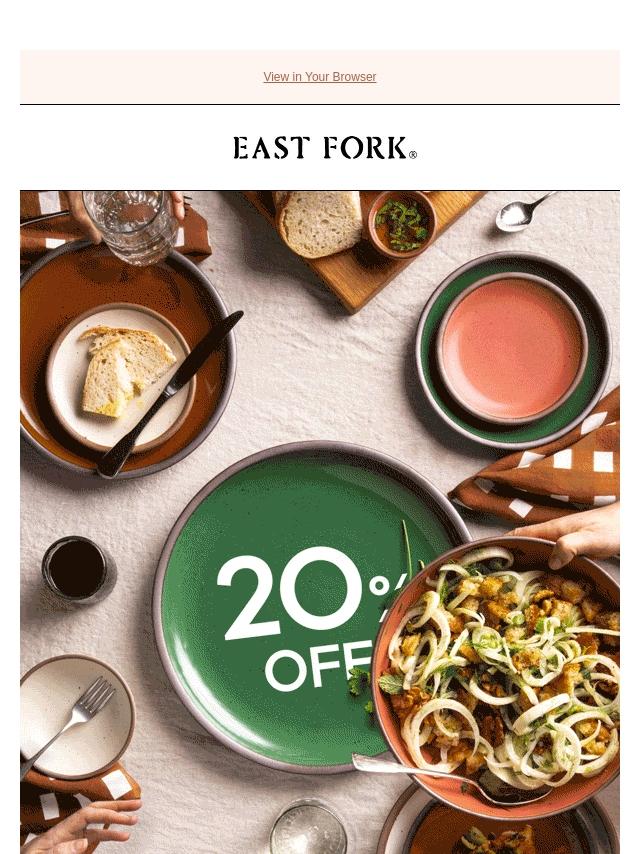Viewport: 640px width, 854px height.
Task: Open the View in Your Browser link
Action: point(320,77)
